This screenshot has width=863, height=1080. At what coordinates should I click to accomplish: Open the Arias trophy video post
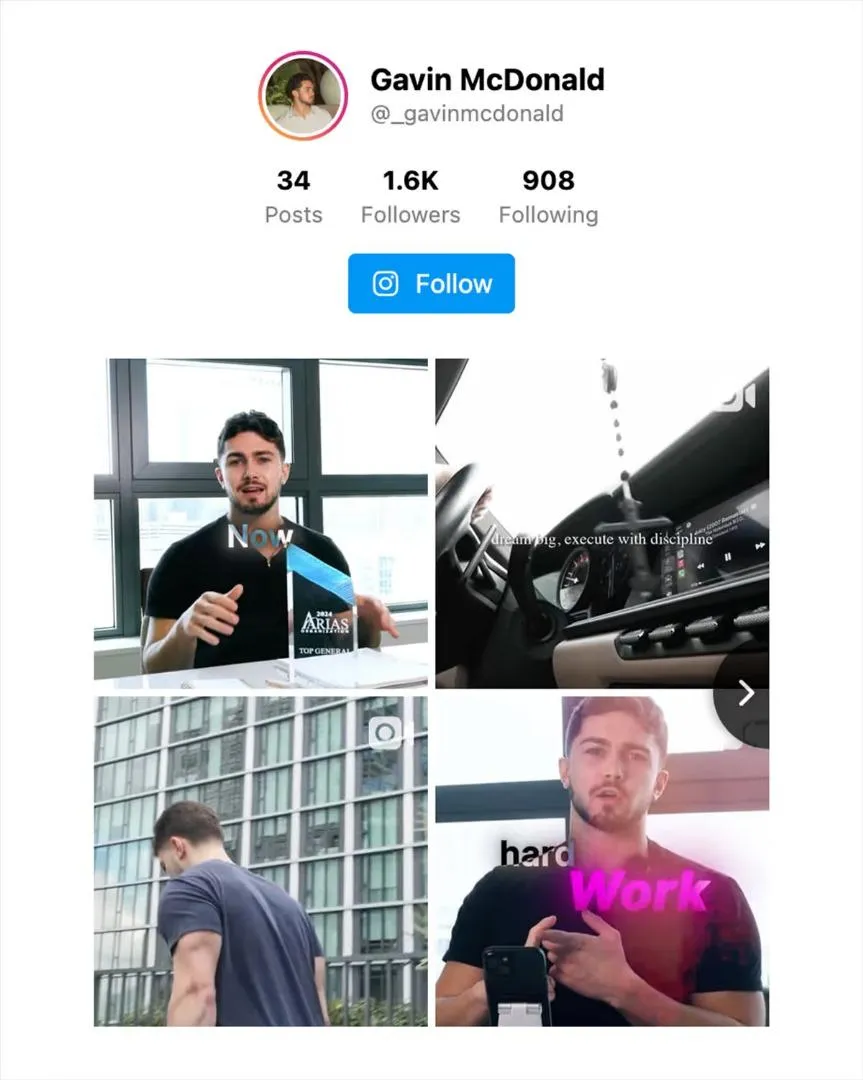(x=261, y=523)
